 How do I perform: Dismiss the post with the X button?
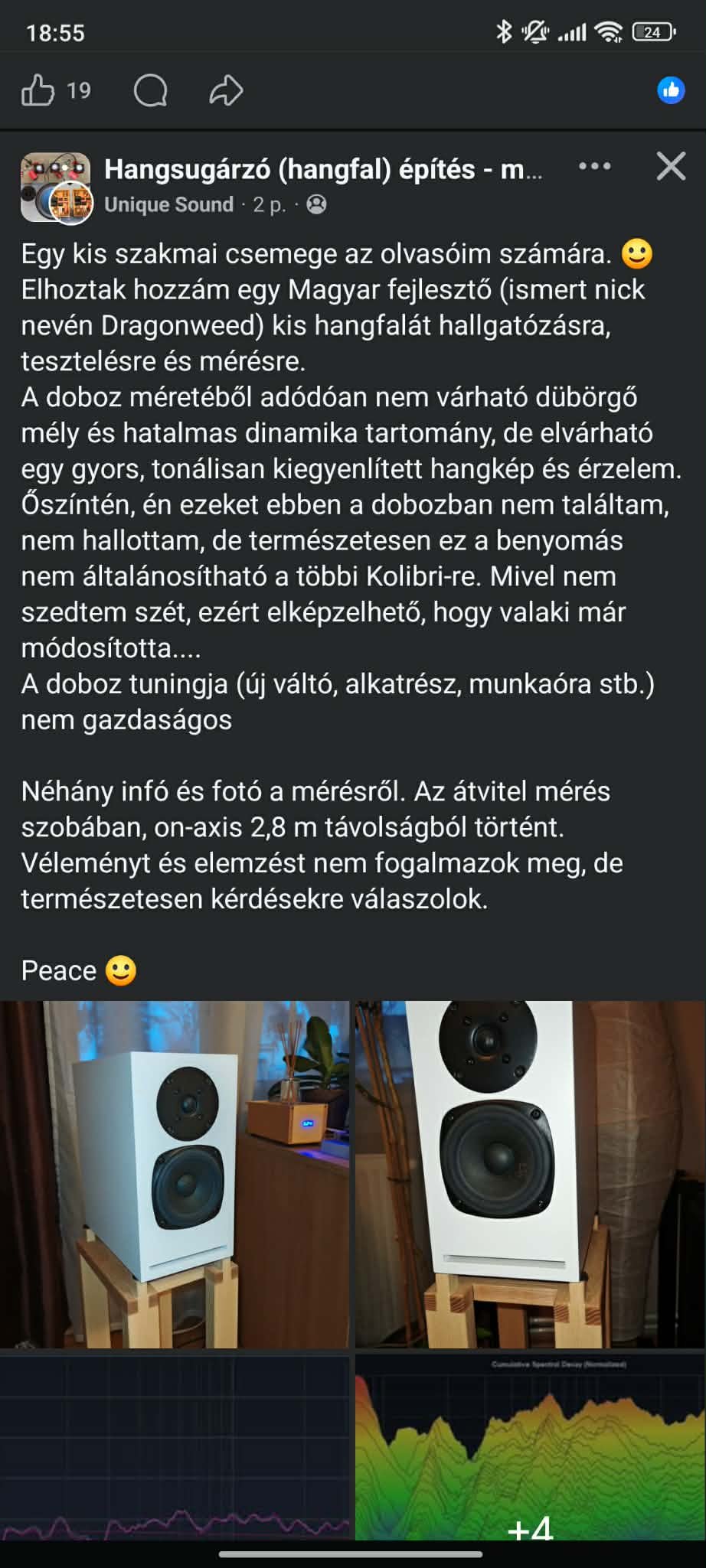point(671,166)
